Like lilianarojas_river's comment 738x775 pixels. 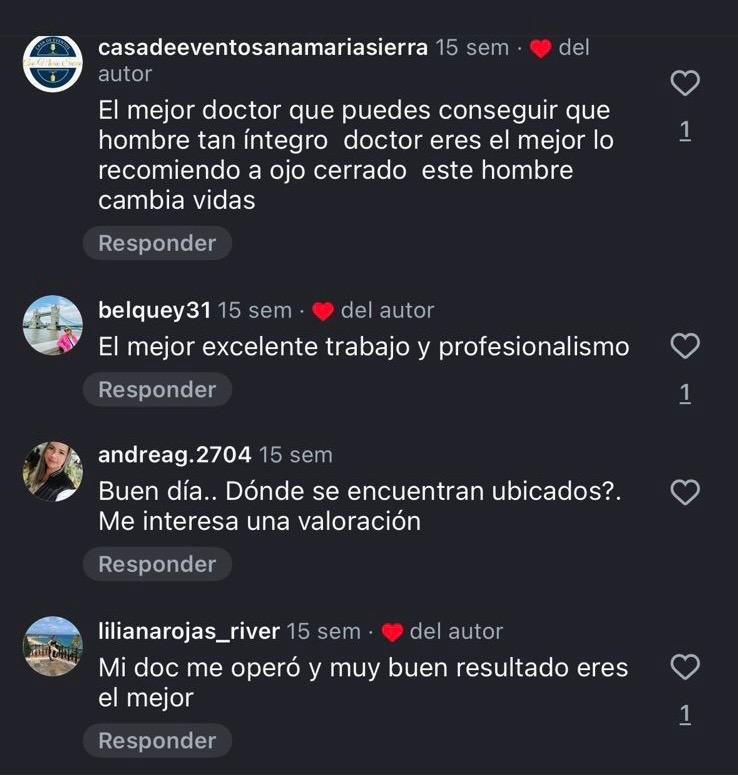(x=685, y=667)
